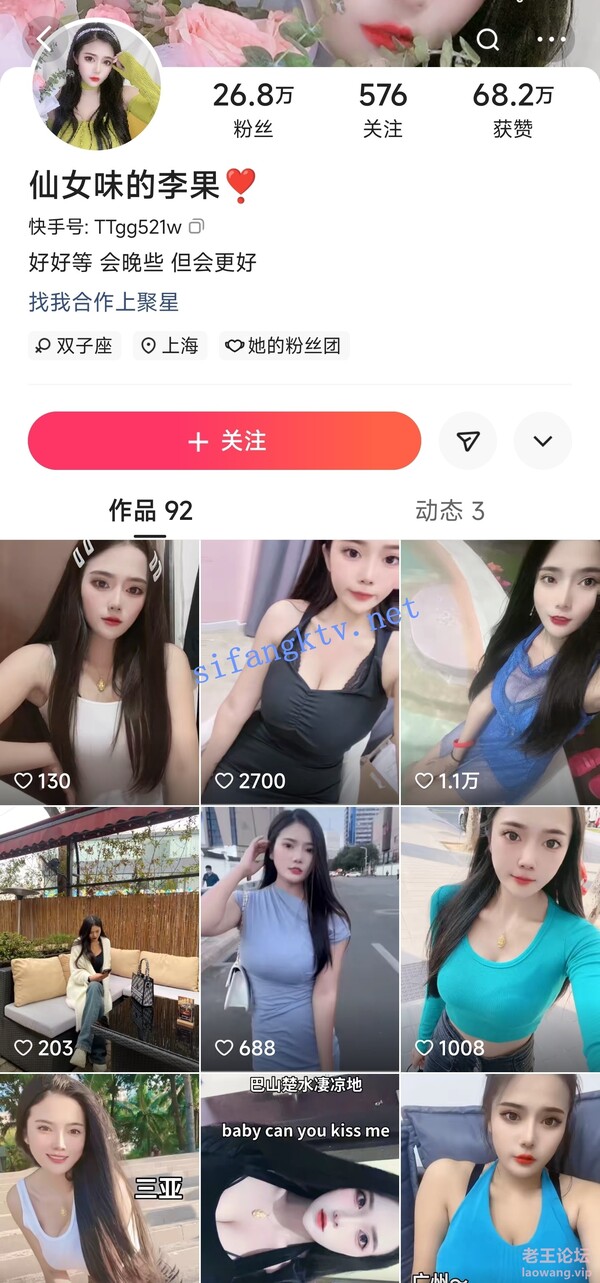Open the 她的粉丝团 chip

284,346
